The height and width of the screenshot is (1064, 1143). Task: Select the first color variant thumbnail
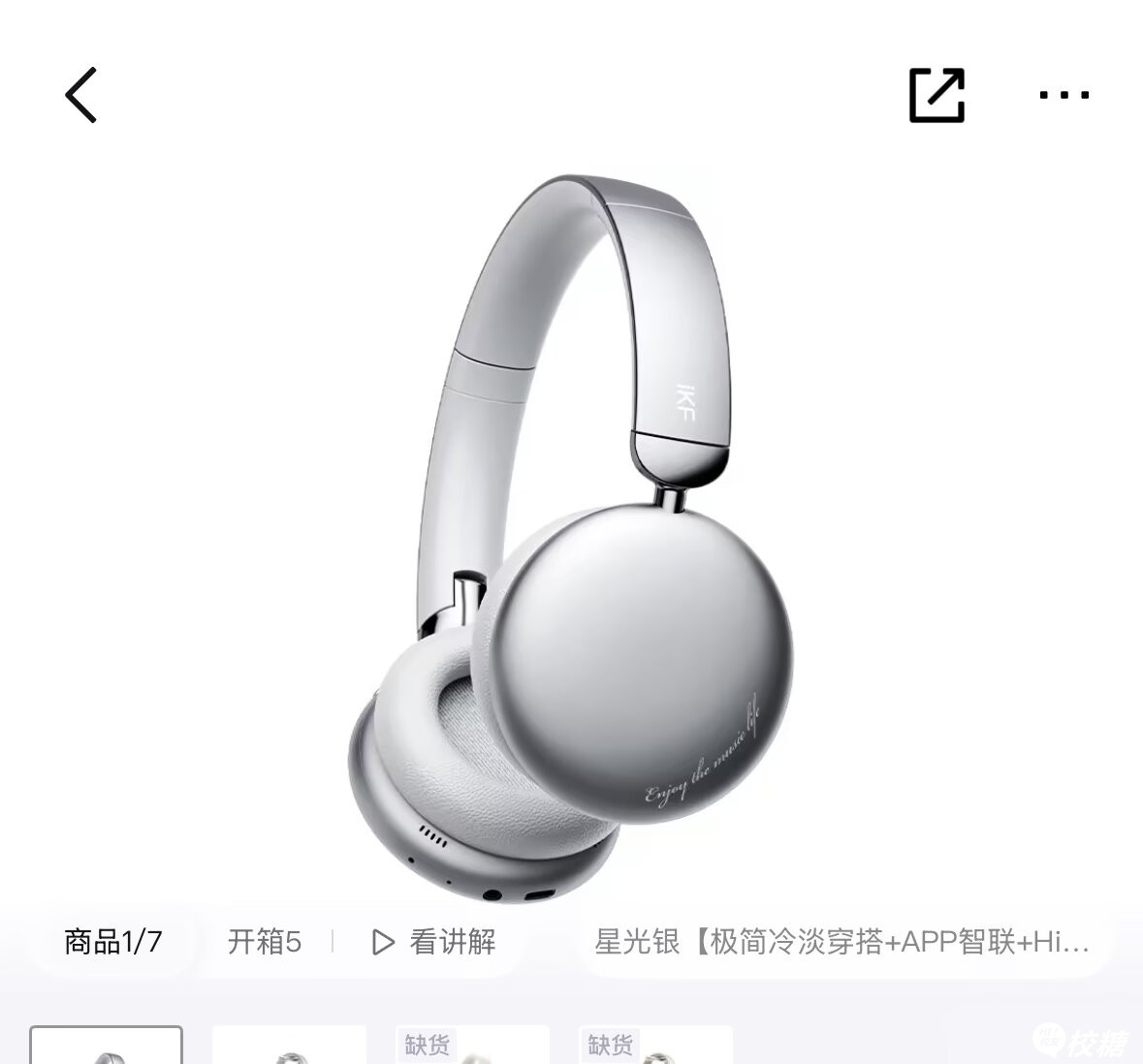coord(106,1047)
